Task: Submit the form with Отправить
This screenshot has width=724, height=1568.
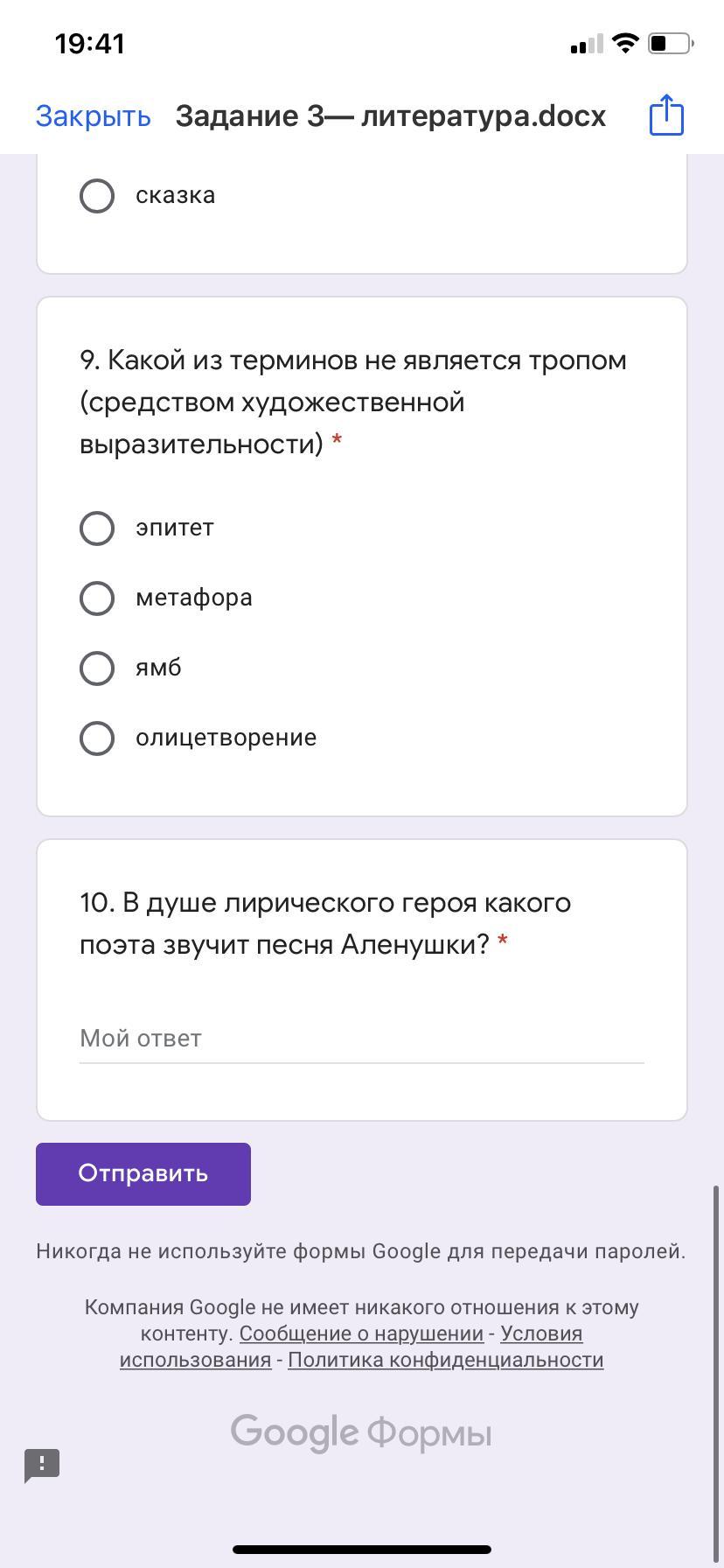Action: click(x=143, y=1174)
